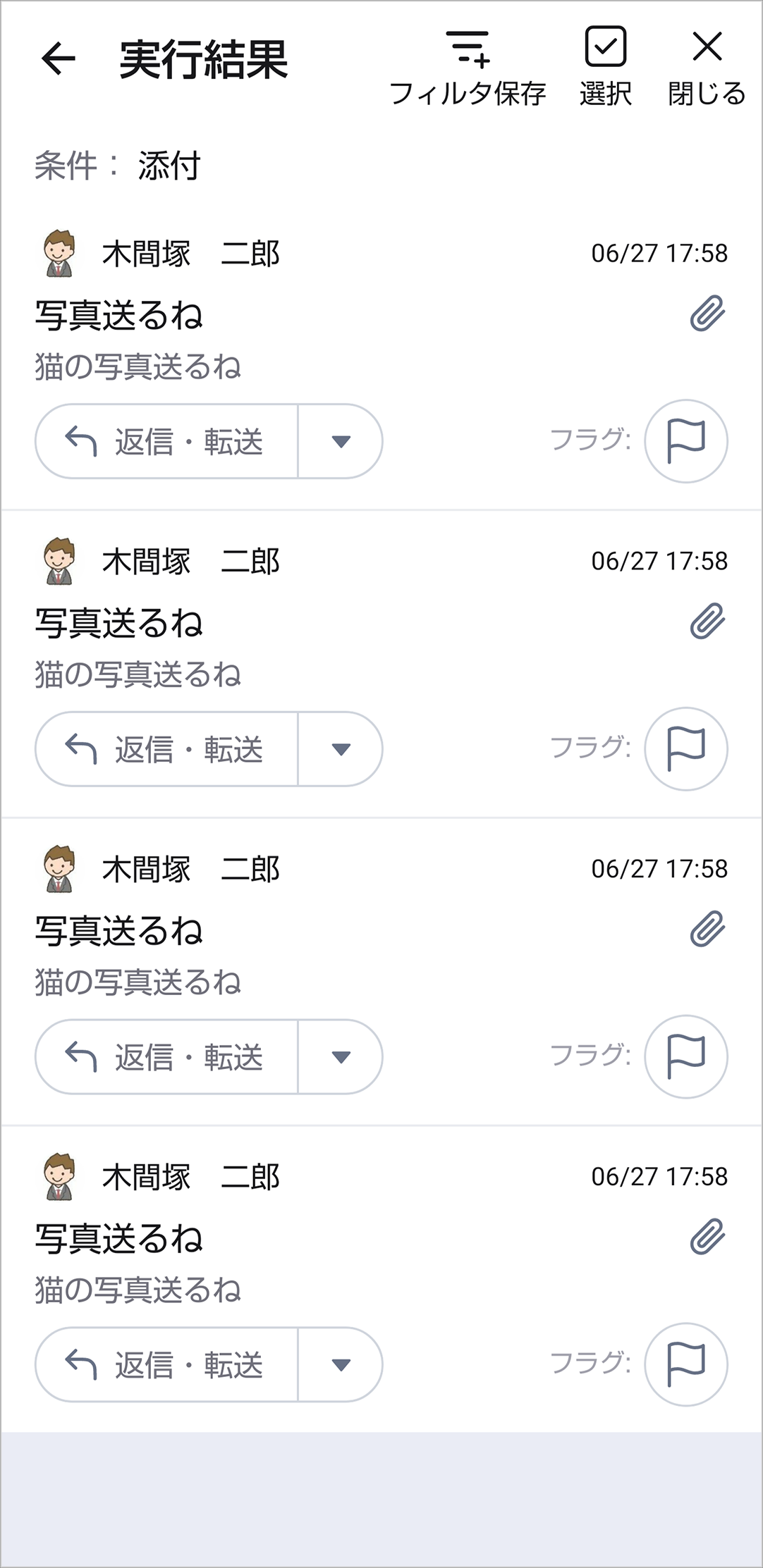Flag the second message in the list
Viewport: 763px width, 1568px height.
coord(685,748)
